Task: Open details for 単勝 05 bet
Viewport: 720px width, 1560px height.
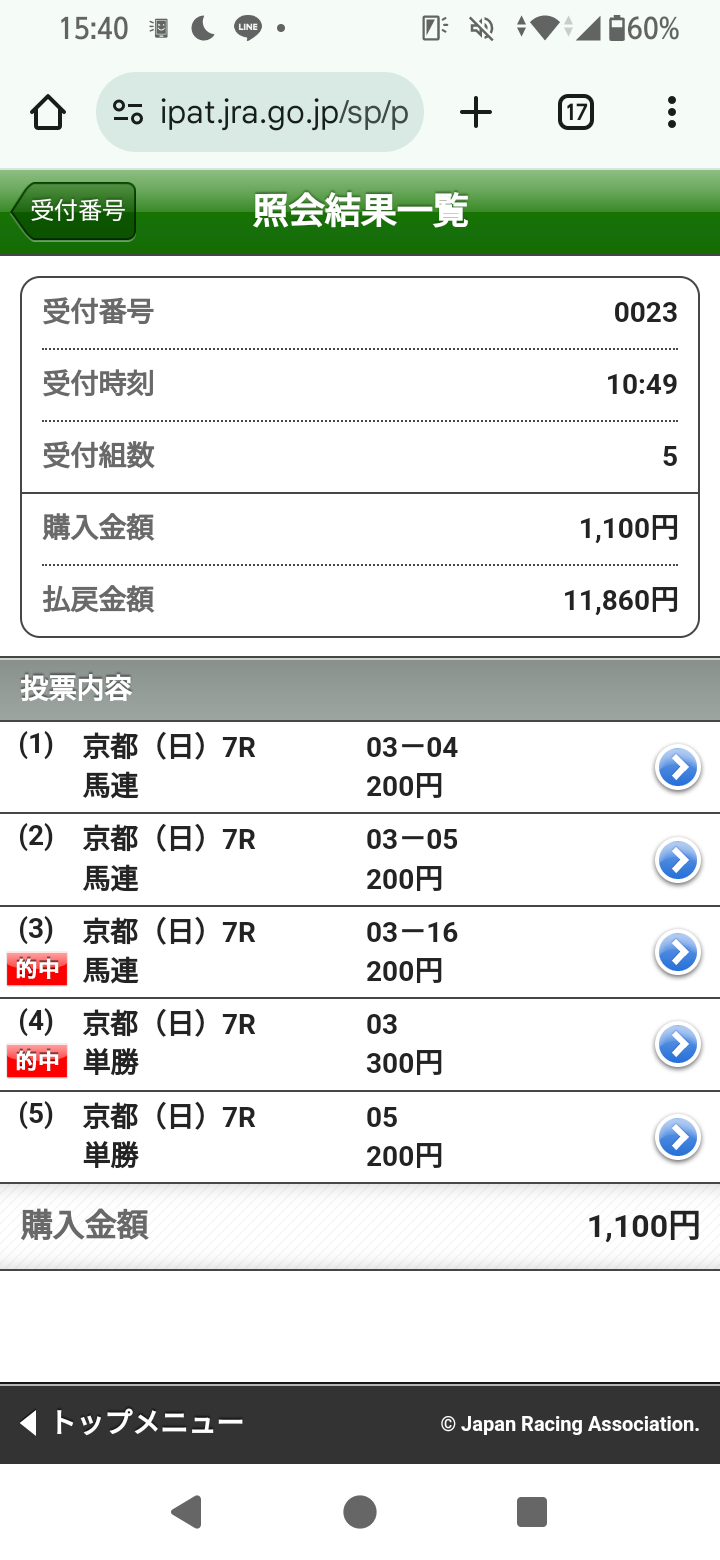Action: click(677, 1137)
